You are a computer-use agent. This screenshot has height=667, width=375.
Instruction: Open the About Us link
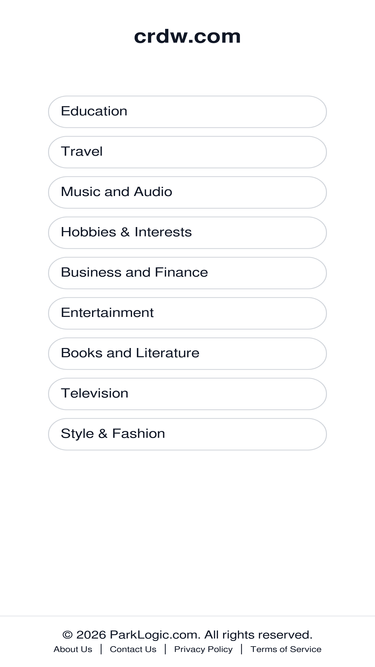tap(73, 649)
